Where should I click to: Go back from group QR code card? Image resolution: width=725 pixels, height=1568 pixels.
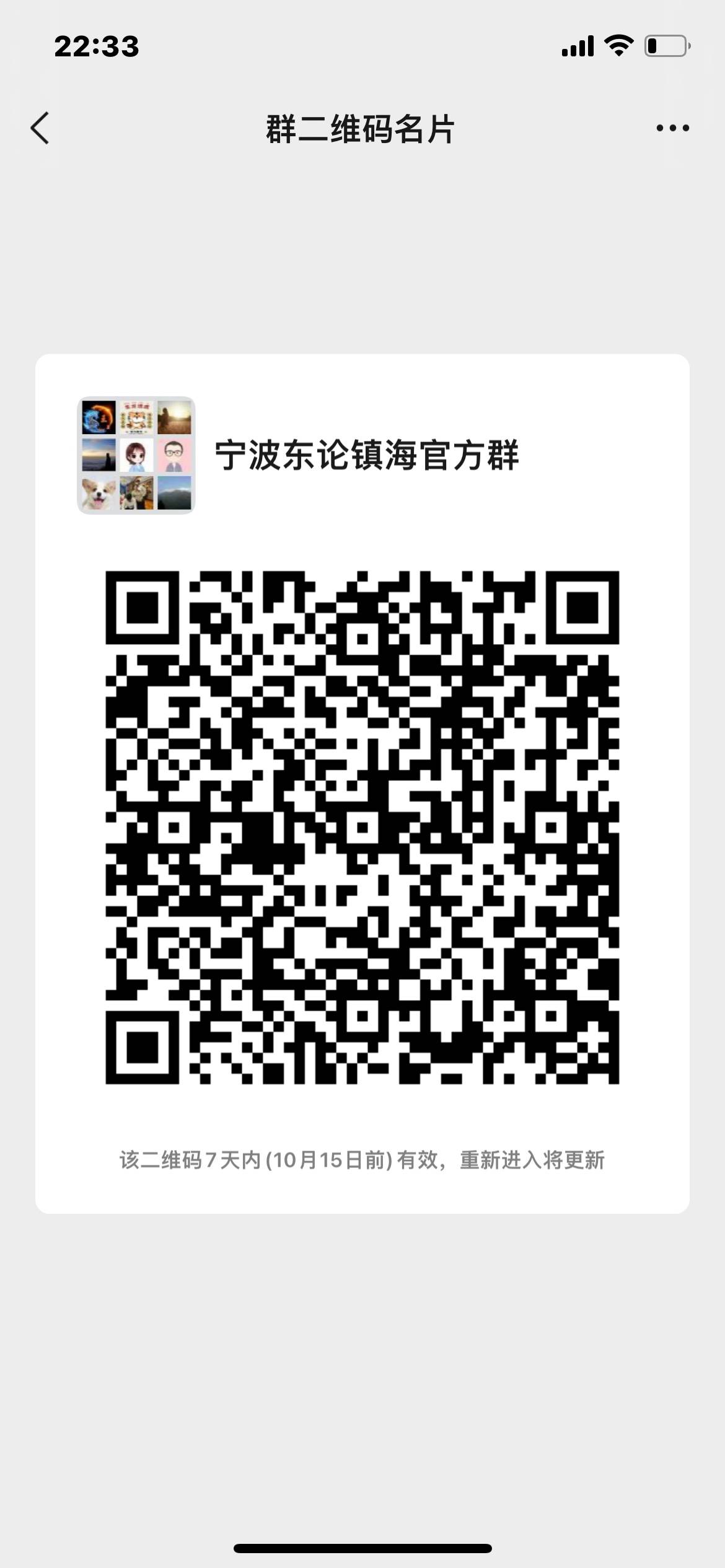click(x=40, y=128)
